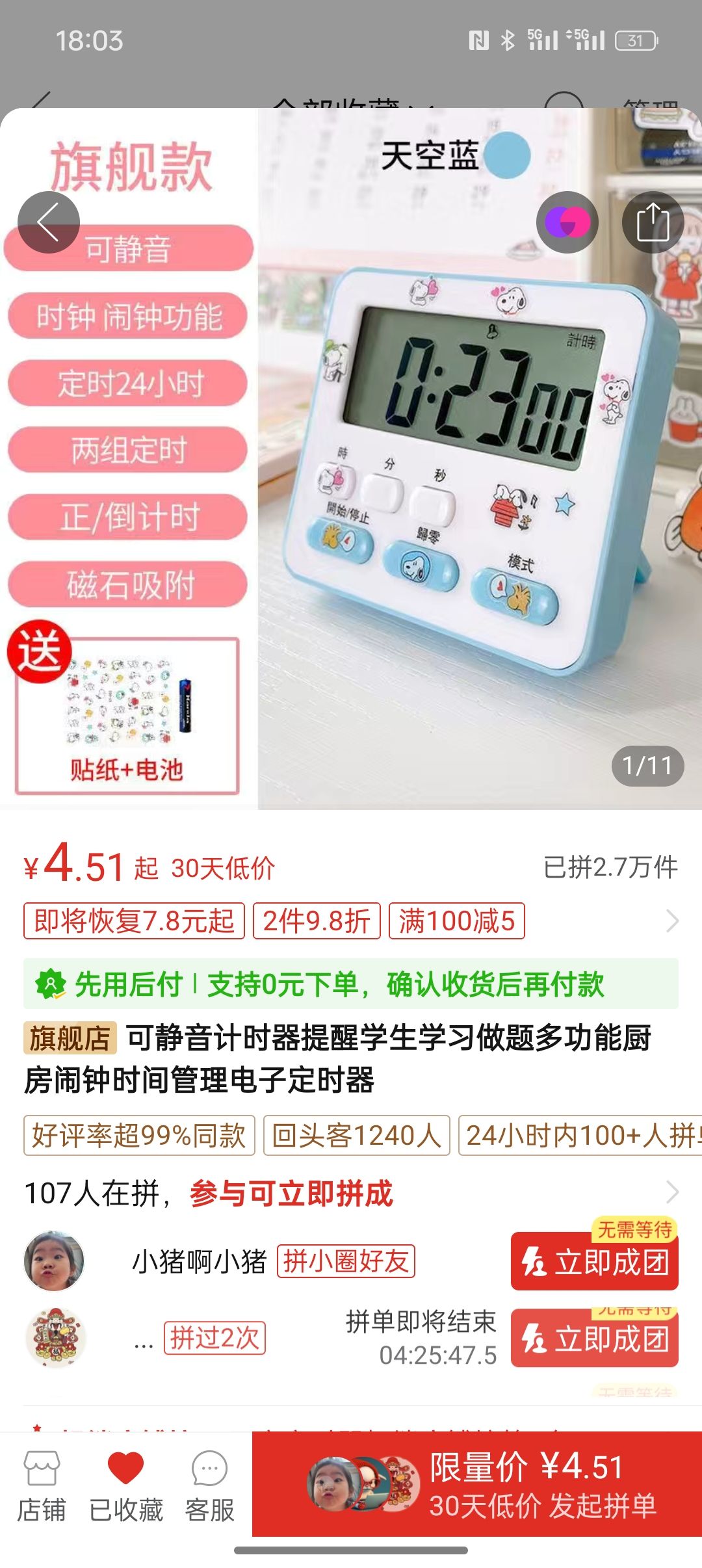Open the purple-red circular icon
This screenshot has height=1568, width=702.
(567, 222)
